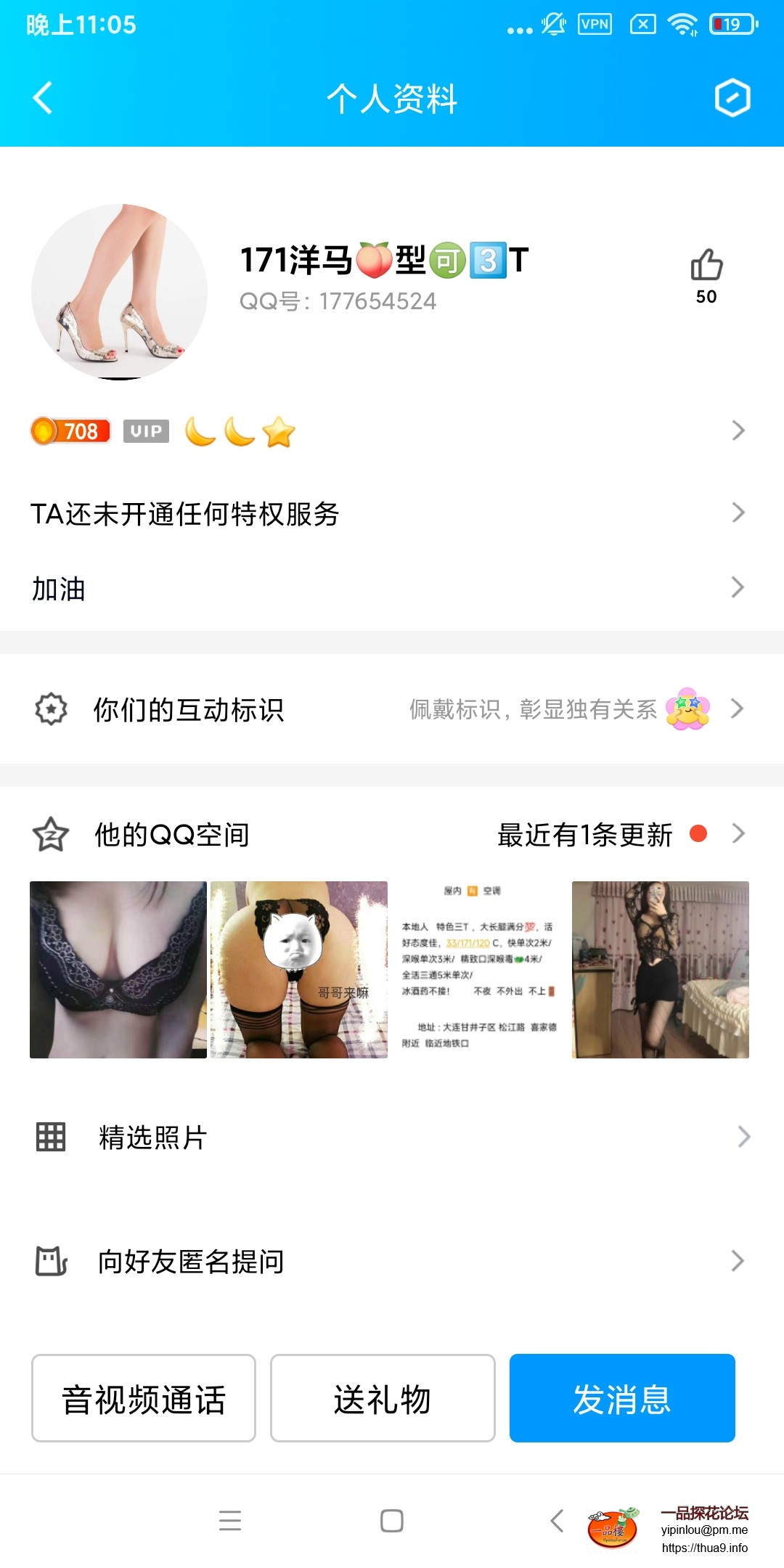Expand the 互动标识 interaction badge row
Screen dimensions: 784x1568
[739, 709]
